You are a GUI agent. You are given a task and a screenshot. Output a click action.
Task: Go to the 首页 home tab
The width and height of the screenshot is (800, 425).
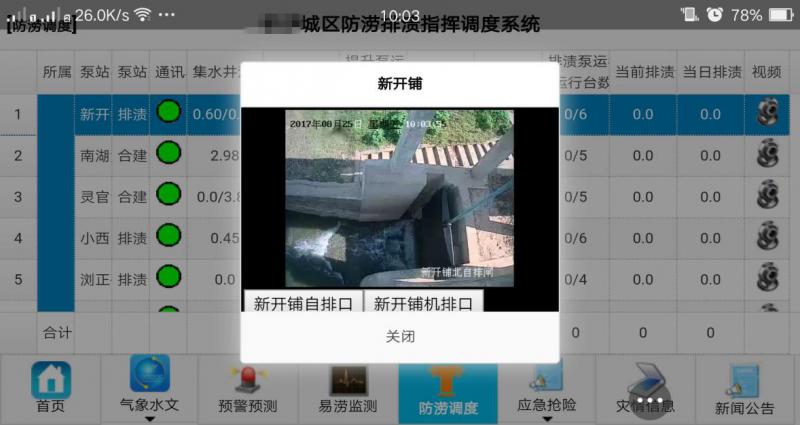pyautogui.click(x=50, y=389)
